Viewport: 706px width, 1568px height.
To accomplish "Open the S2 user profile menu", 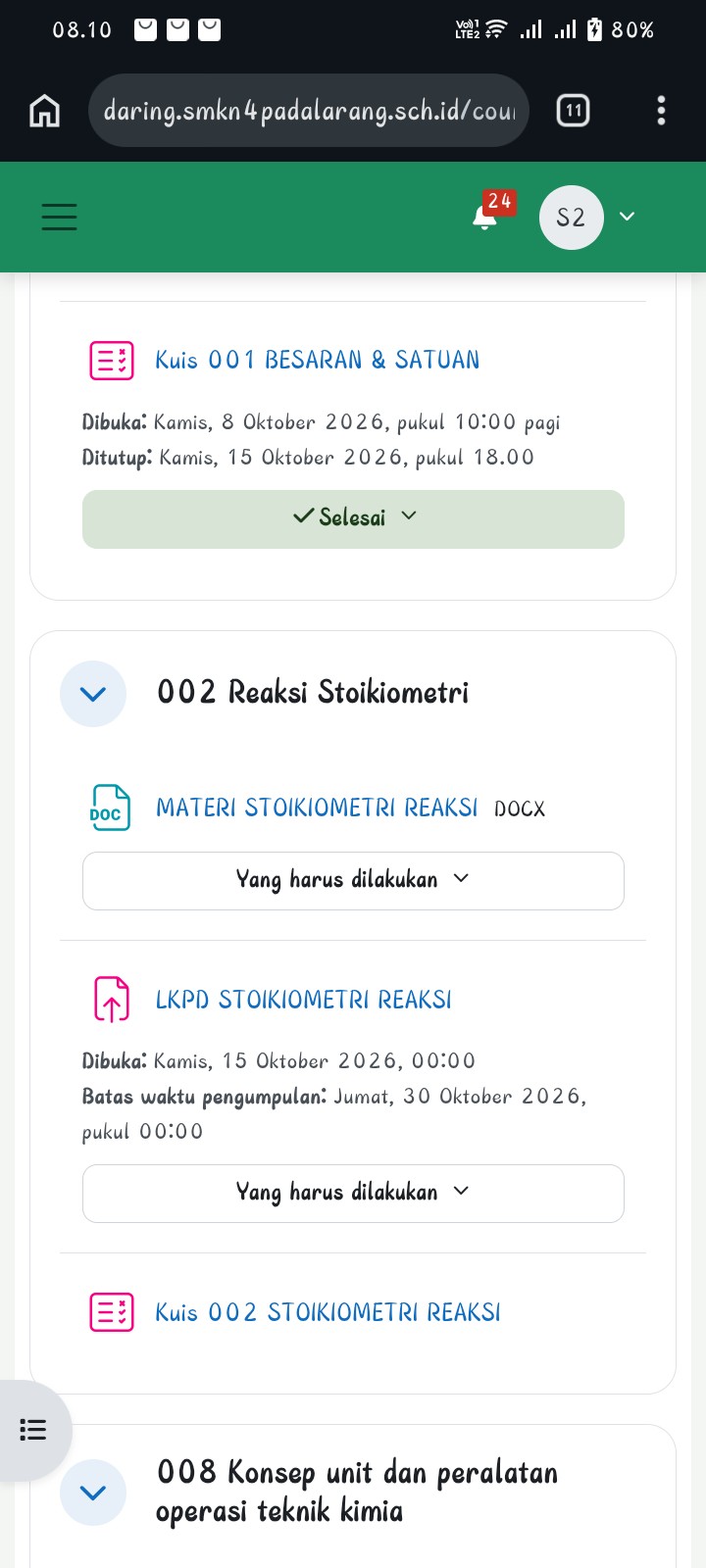I will click(588, 217).
